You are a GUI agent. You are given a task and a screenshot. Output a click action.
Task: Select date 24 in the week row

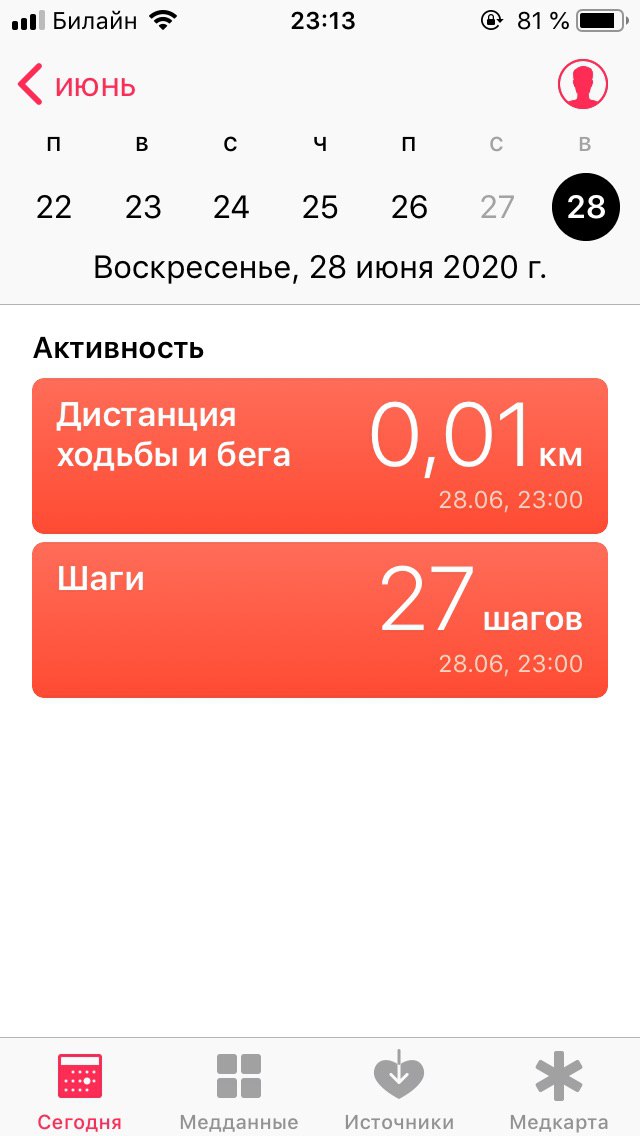[x=231, y=208]
